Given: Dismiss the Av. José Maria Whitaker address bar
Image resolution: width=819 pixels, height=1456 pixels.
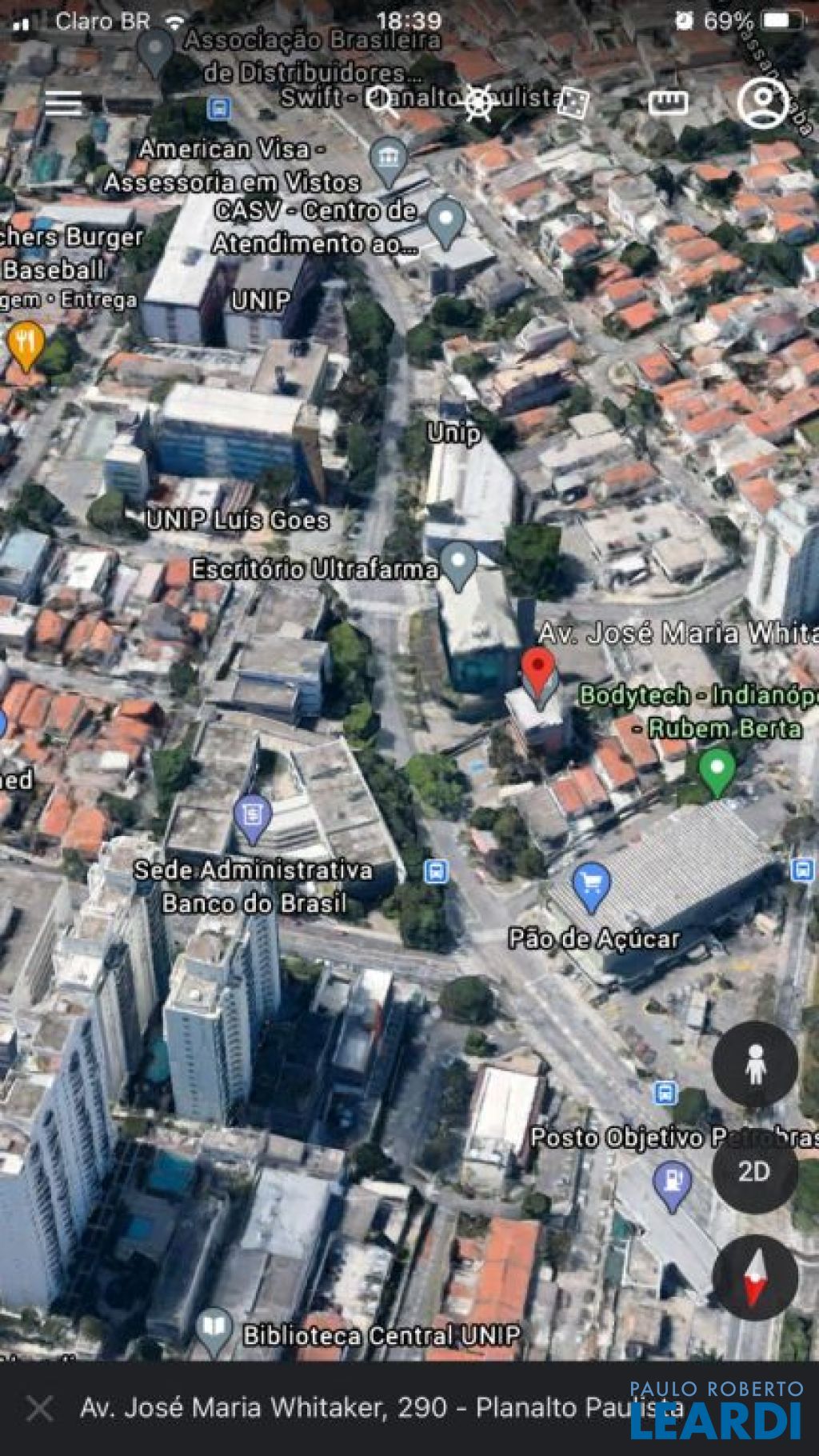Looking at the screenshot, I should [39, 1408].
